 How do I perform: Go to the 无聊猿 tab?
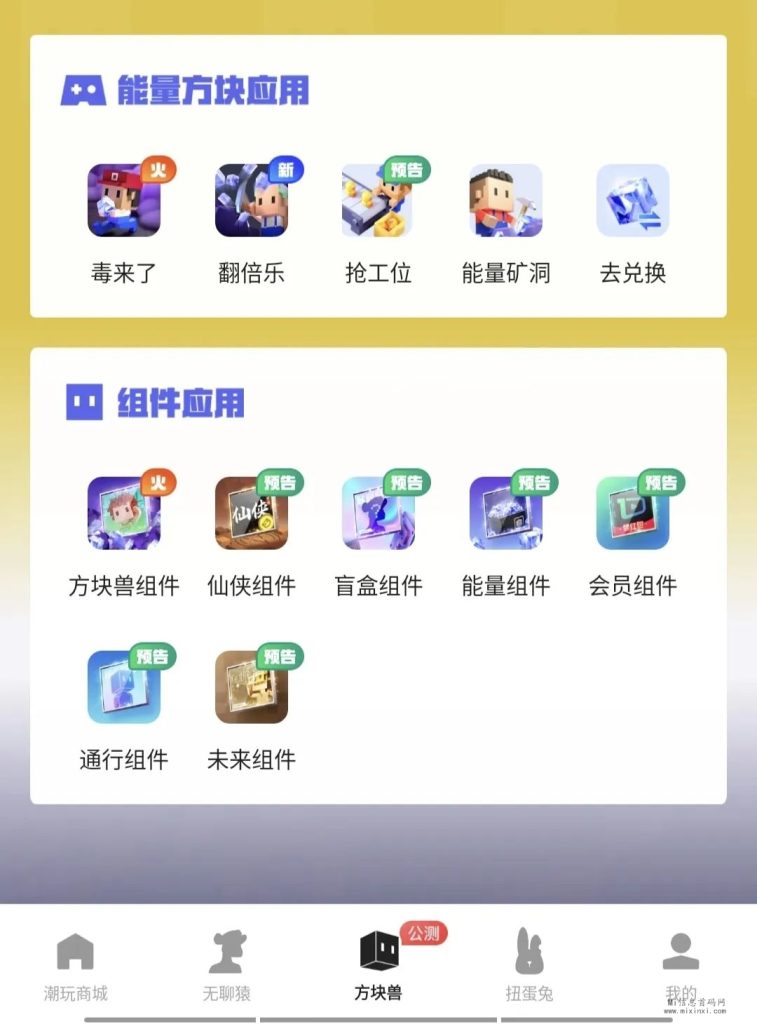[229, 965]
